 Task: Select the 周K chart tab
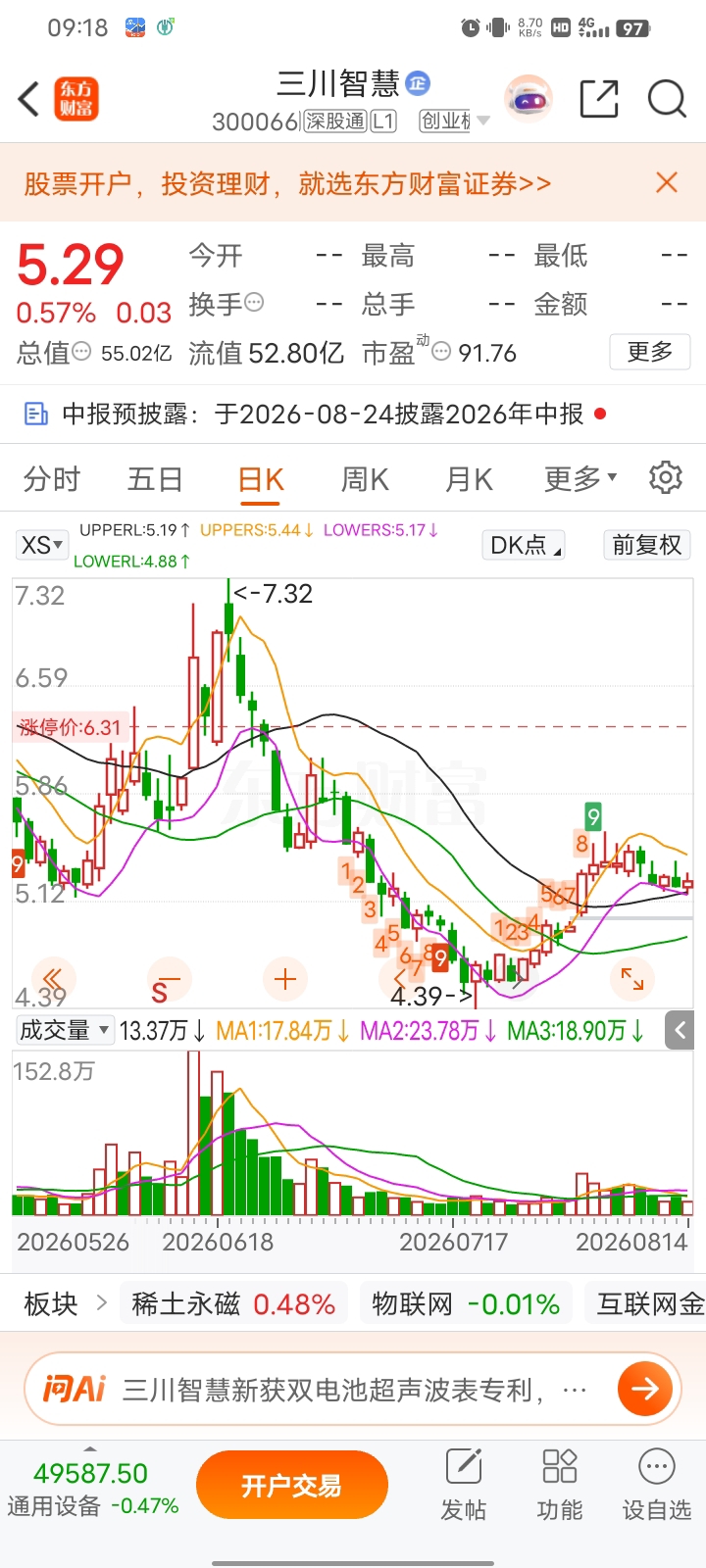point(365,479)
